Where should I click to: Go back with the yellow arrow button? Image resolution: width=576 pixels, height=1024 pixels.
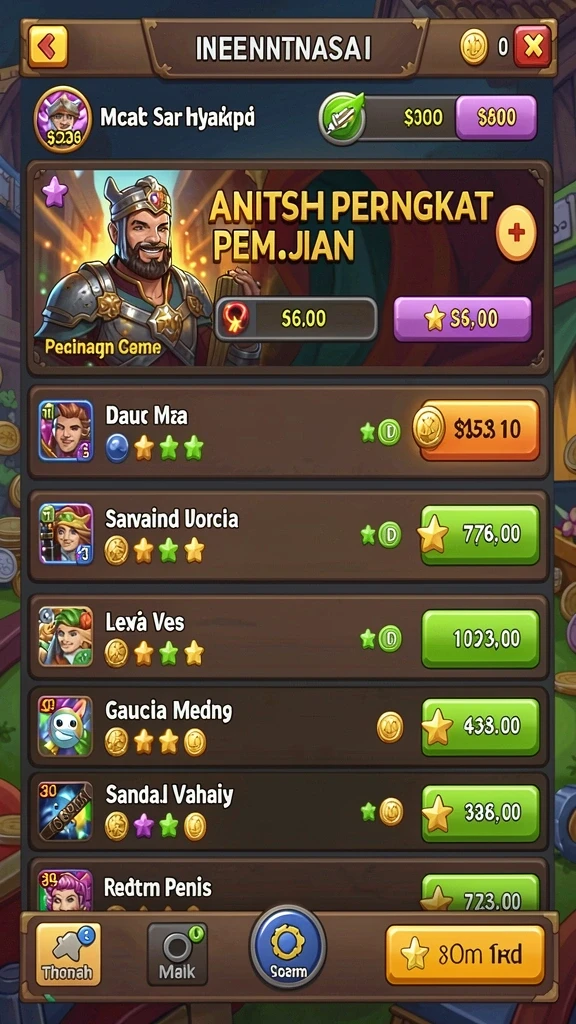(47, 46)
